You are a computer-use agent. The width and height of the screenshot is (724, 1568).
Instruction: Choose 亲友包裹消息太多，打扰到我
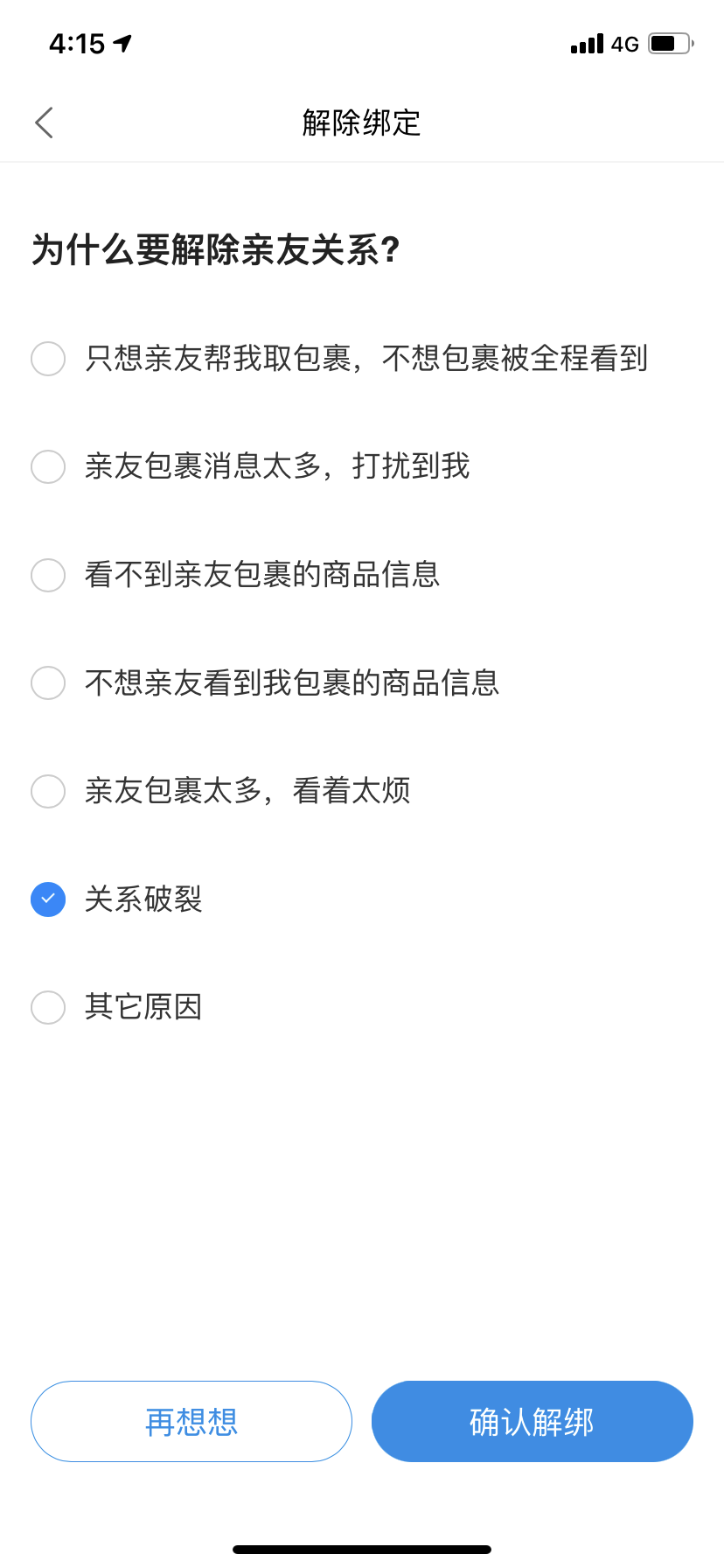[48, 466]
